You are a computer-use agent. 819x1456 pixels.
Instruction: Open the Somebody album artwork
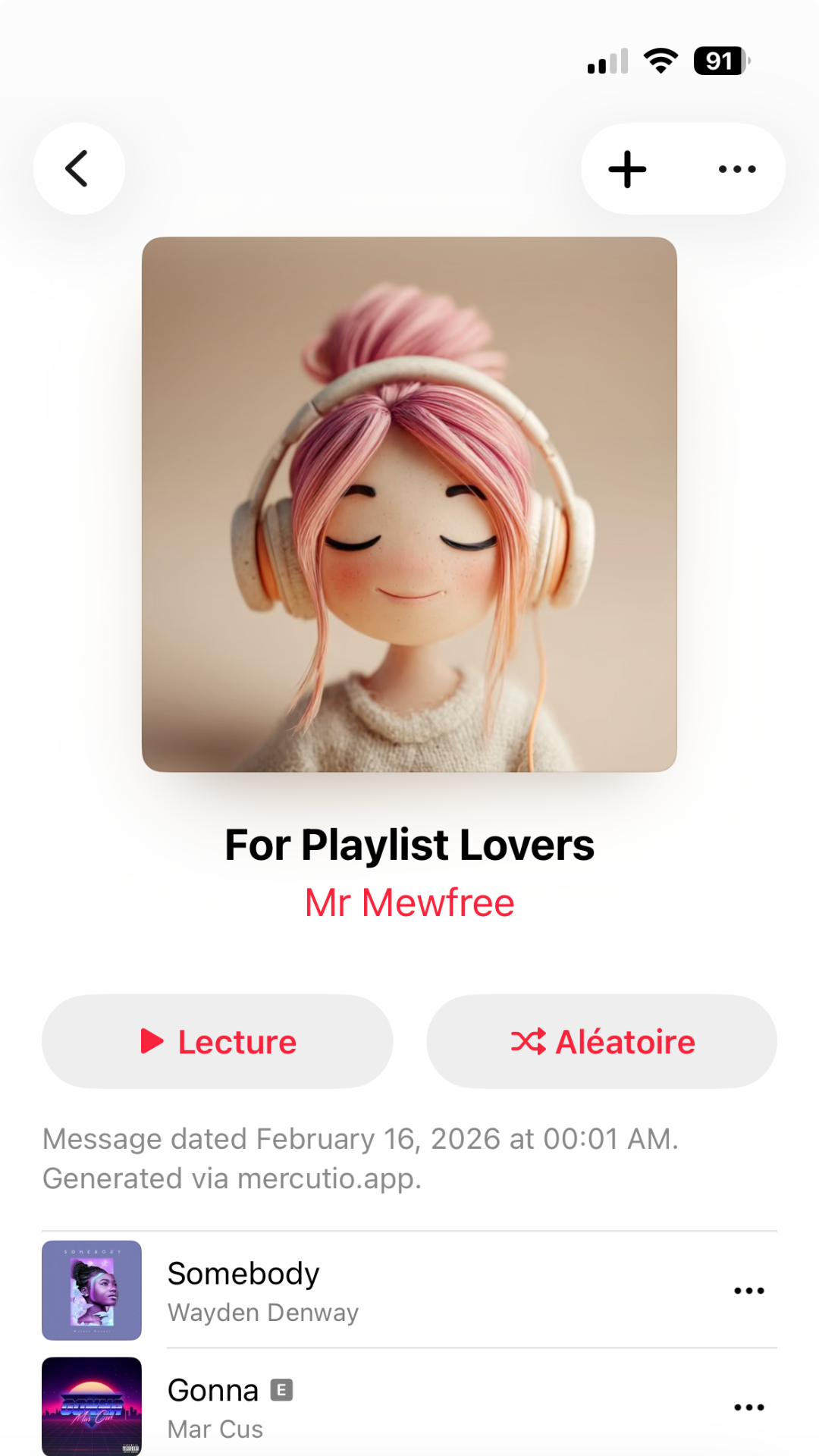92,1290
